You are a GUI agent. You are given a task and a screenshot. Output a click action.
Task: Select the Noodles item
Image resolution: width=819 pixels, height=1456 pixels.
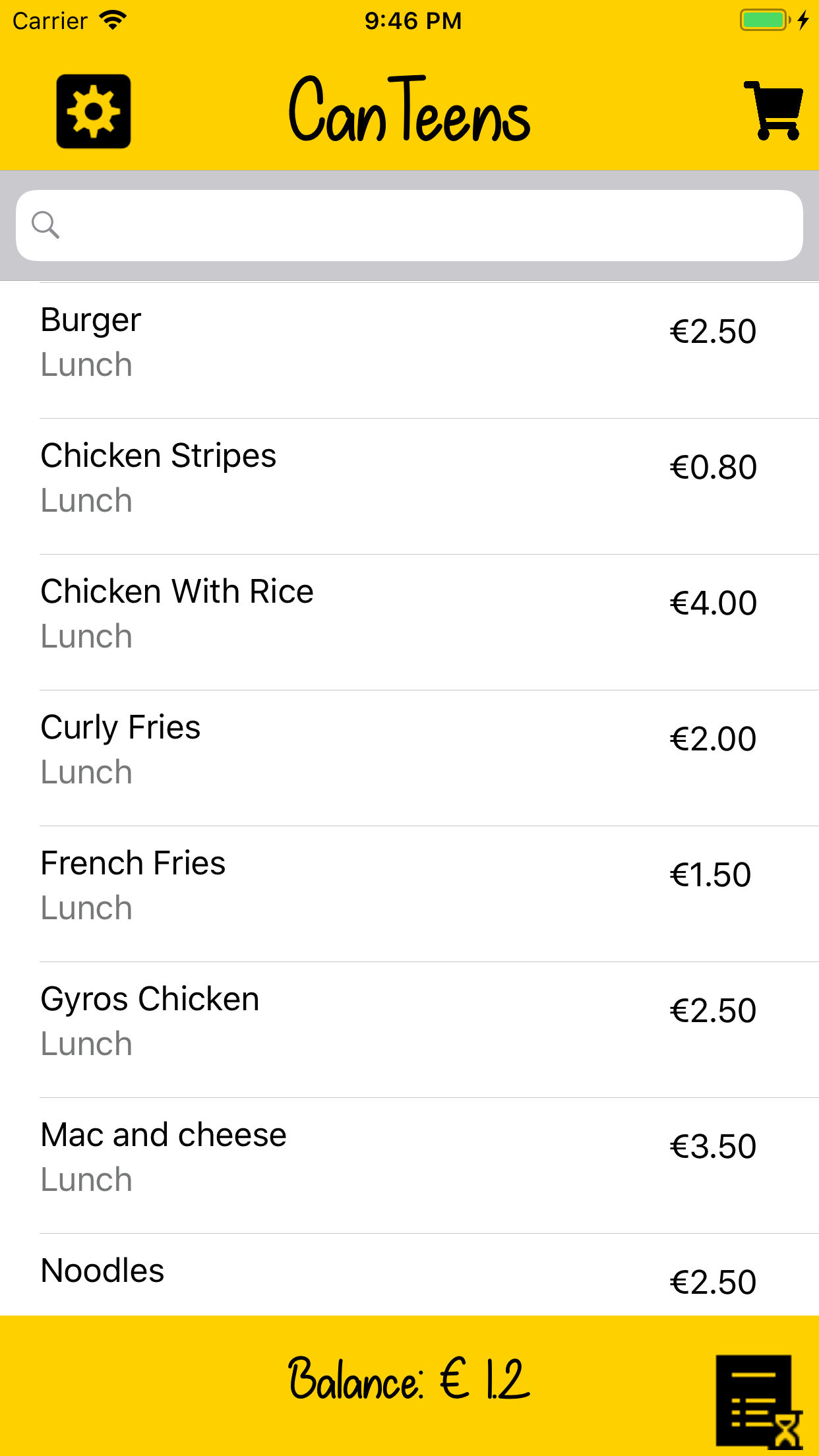point(409,1275)
